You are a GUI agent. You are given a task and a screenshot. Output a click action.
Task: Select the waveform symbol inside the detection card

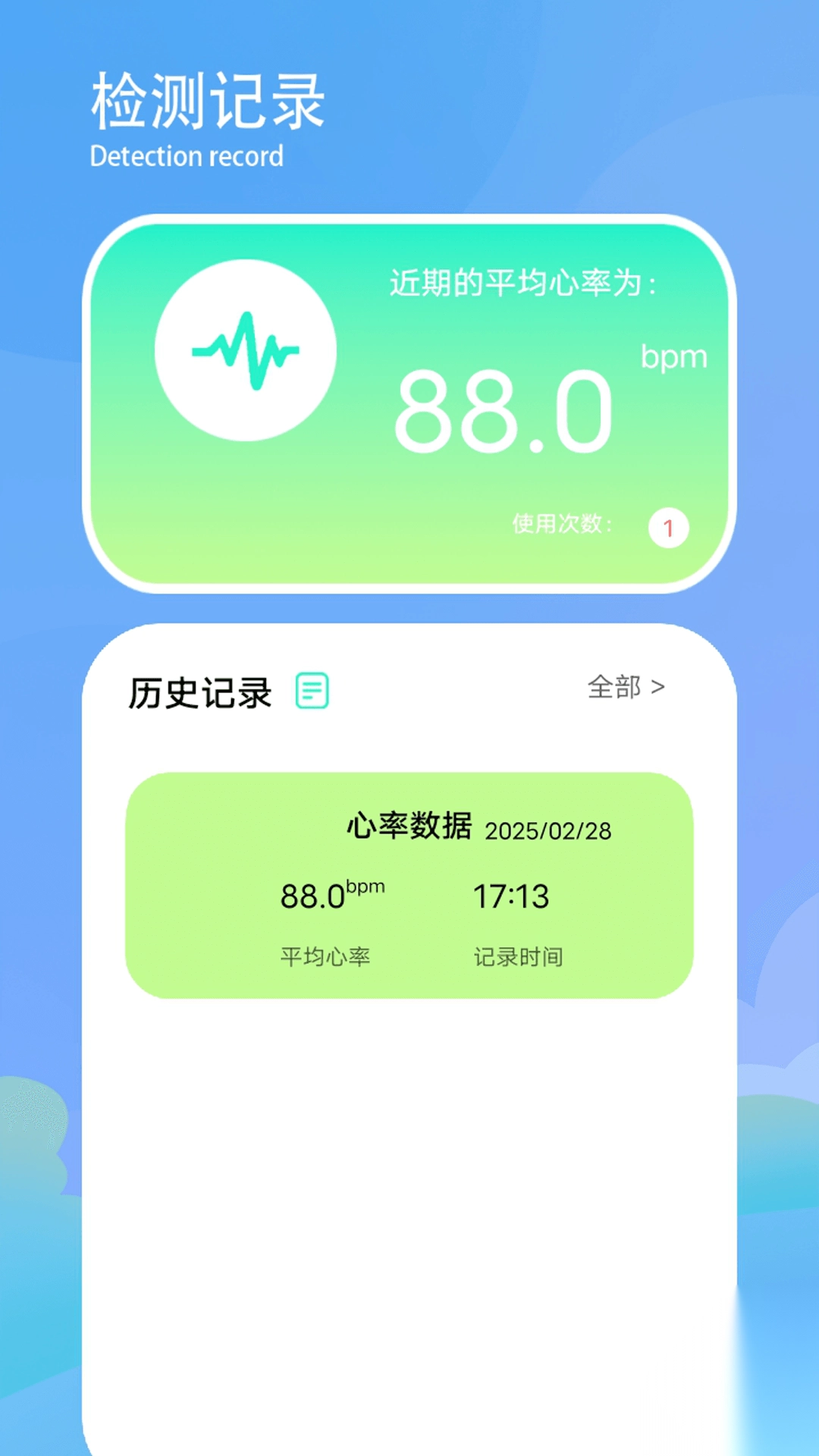(x=244, y=349)
